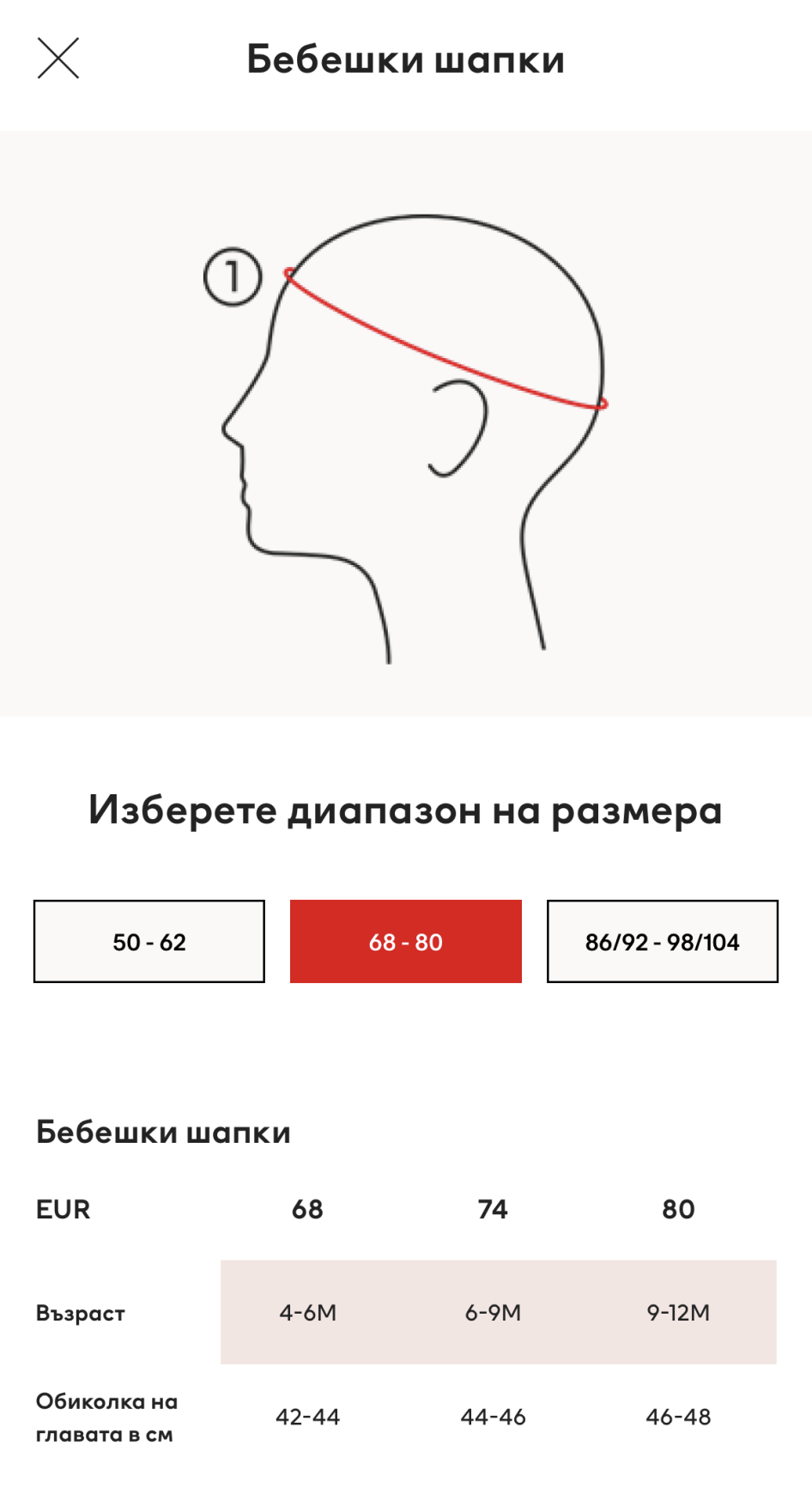This screenshot has width=812, height=1488.
Task: Close the baby hats size guide
Action: [58, 58]
